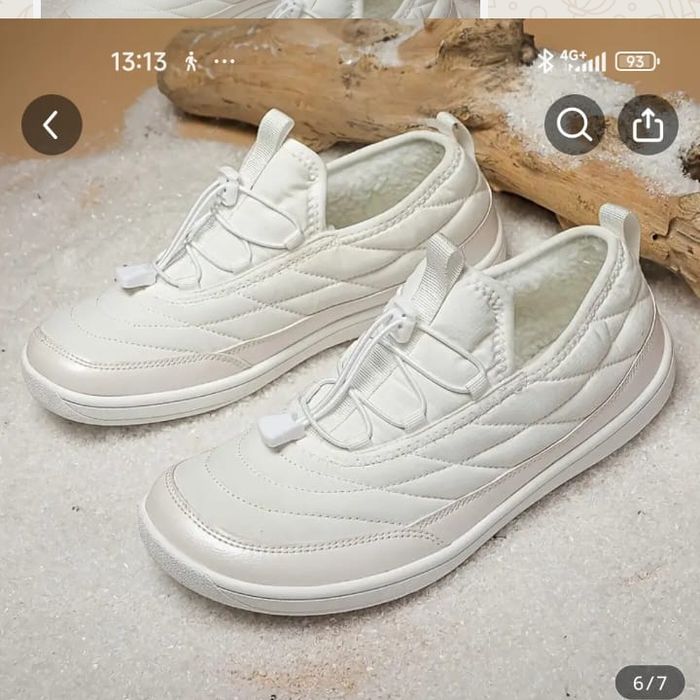The height and width of the screenshot is (700, 700).
Task: Share this product
Action: tap(647, 125)
